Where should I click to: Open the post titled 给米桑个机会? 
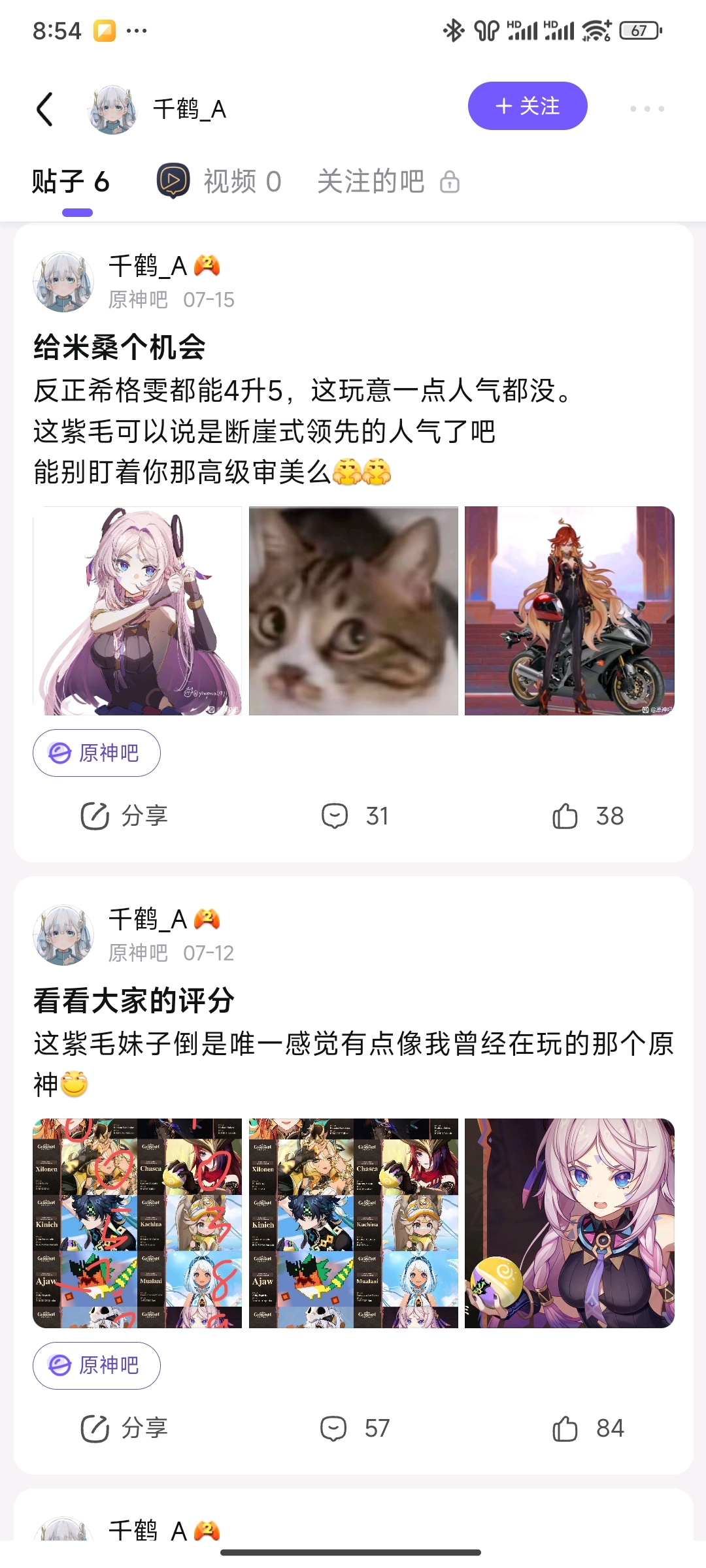pos(120,346)
